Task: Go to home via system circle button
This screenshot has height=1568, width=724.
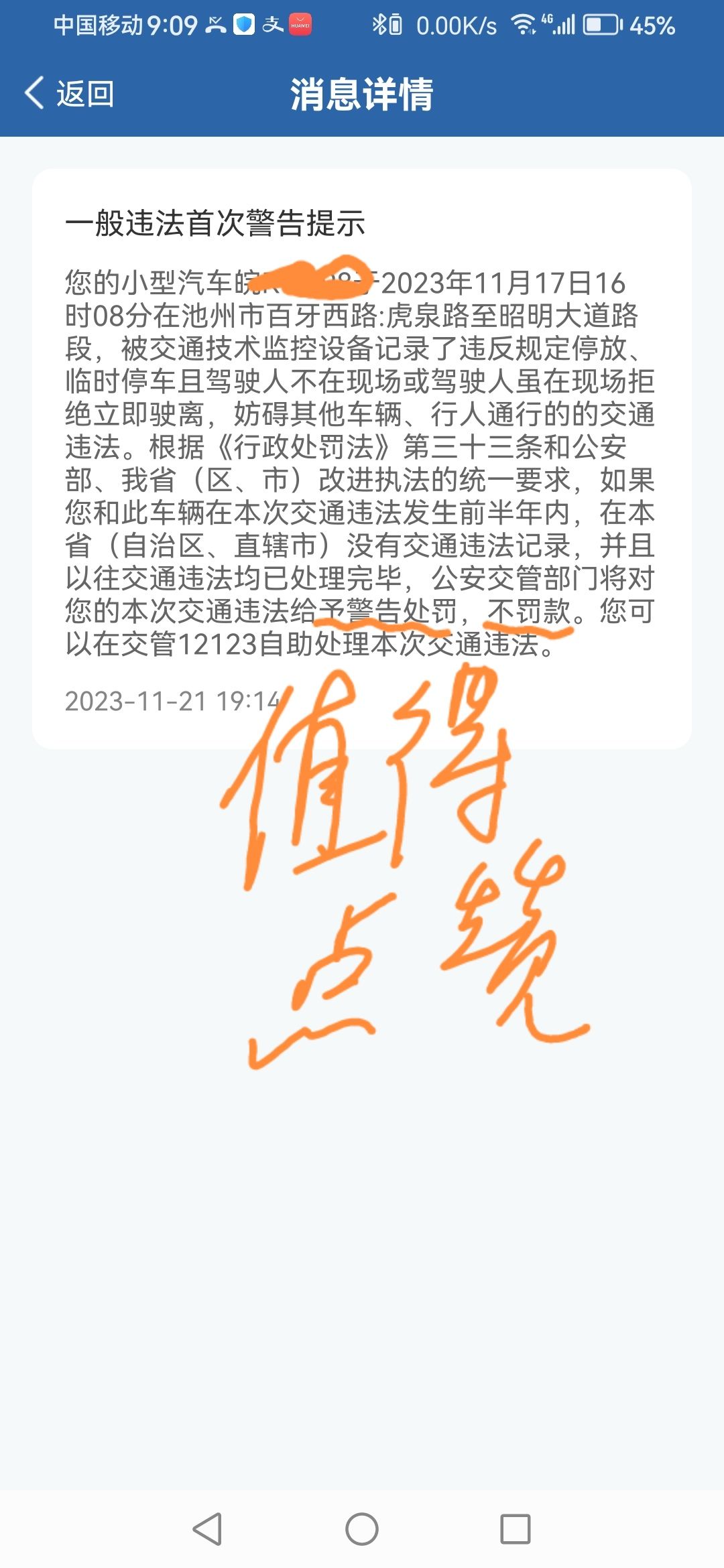Action: [x=362, y=1529]
